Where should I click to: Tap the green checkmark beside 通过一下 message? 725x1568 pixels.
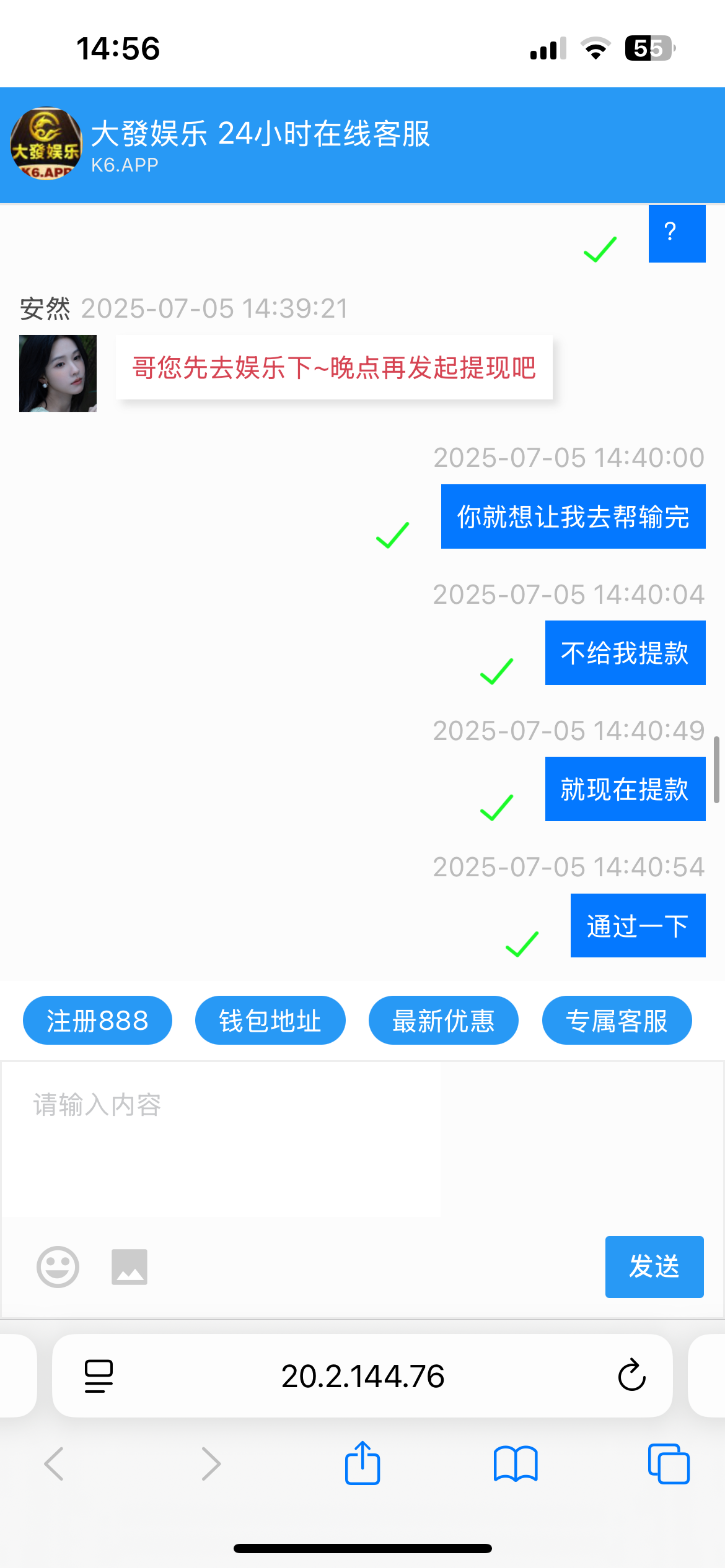[x=521, y=946]
